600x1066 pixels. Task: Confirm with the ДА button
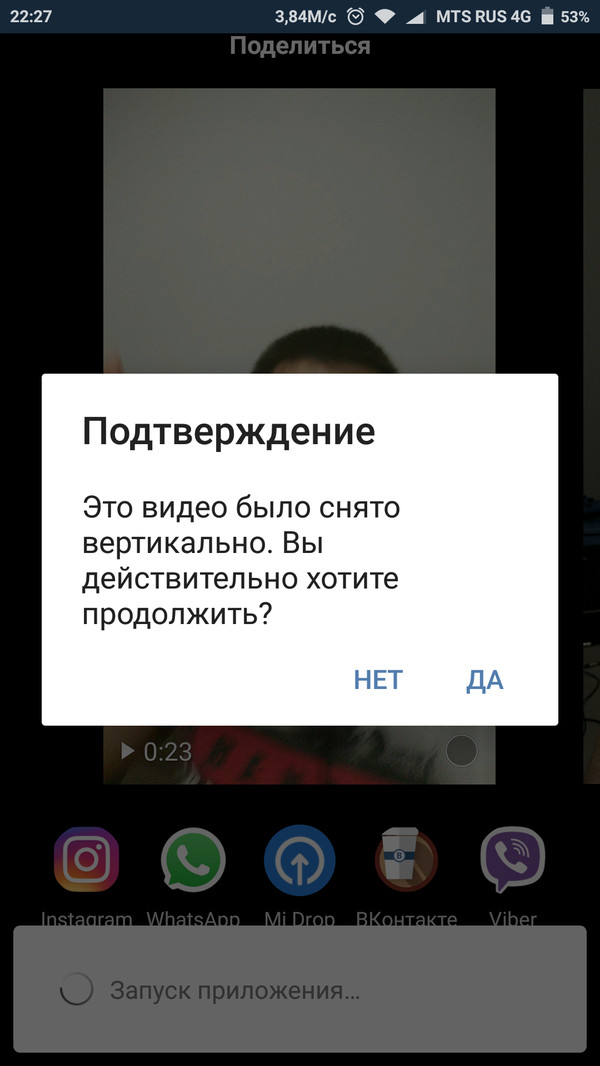click(485, 680)
